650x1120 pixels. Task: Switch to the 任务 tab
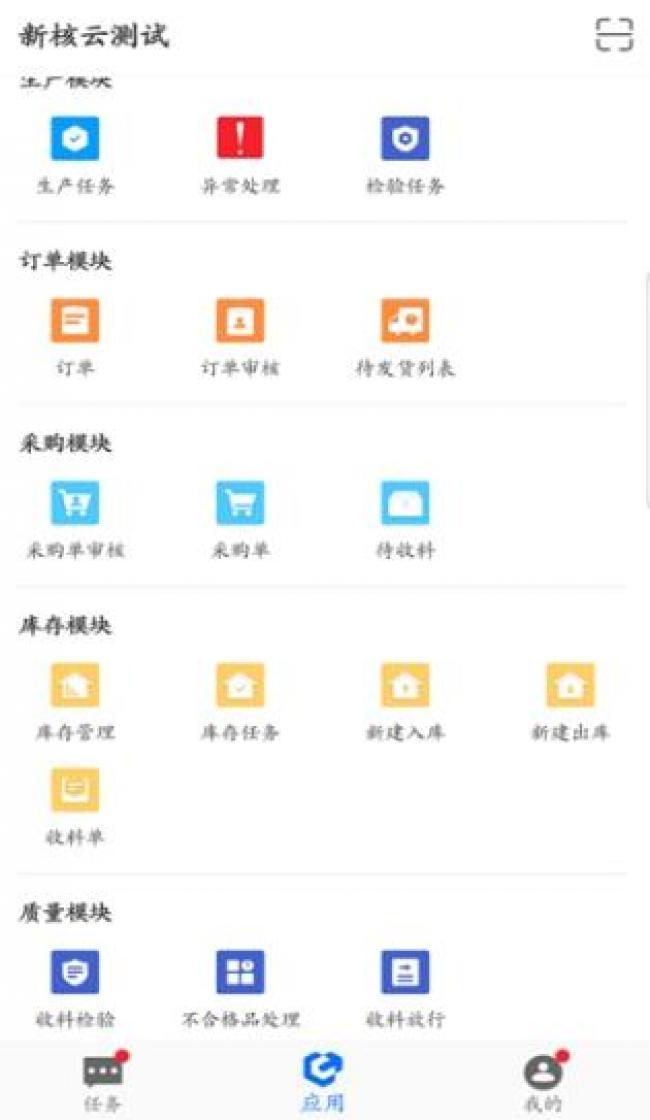click(104, 1081)
